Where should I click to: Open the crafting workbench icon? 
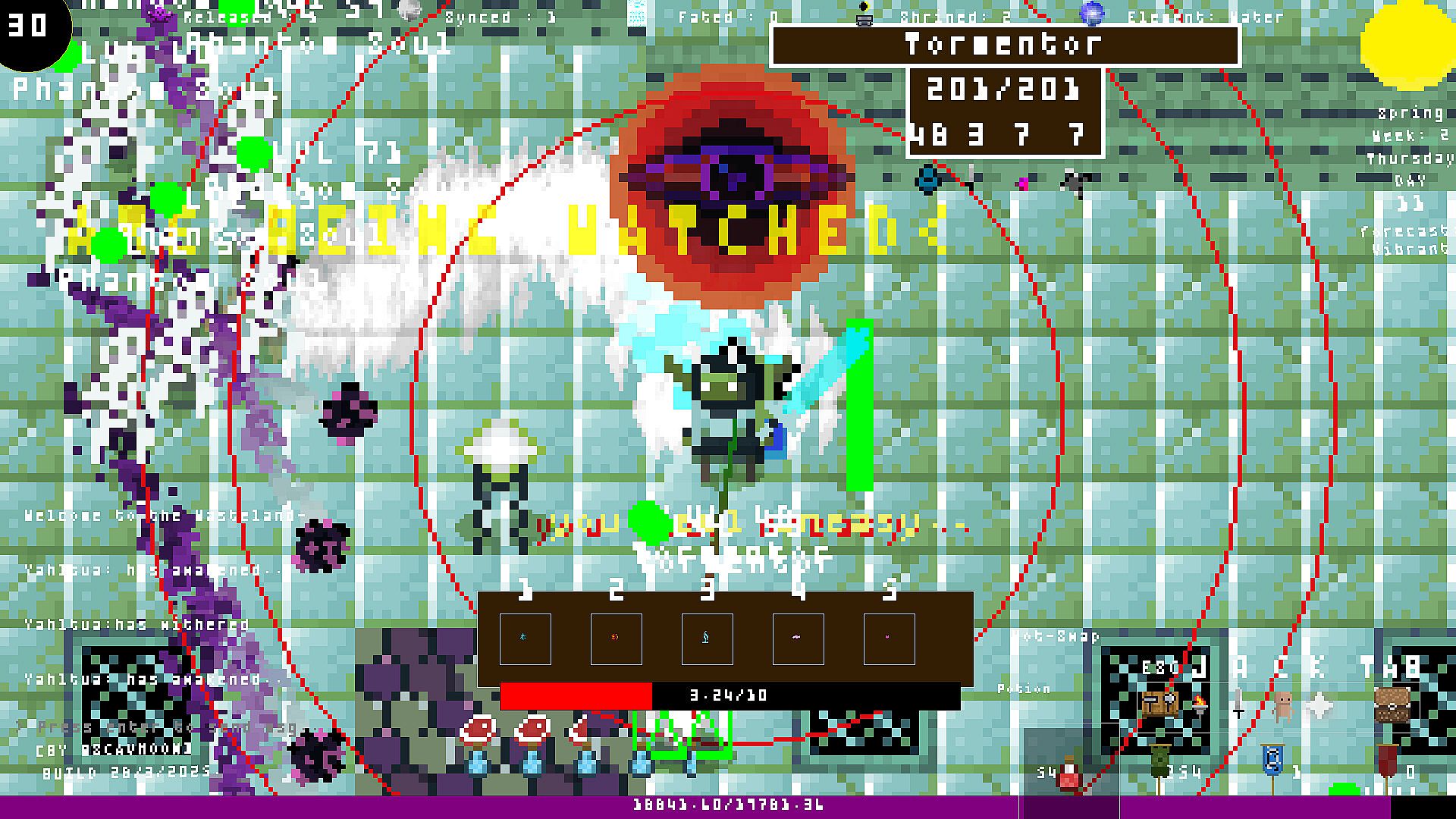point(1160,704)
